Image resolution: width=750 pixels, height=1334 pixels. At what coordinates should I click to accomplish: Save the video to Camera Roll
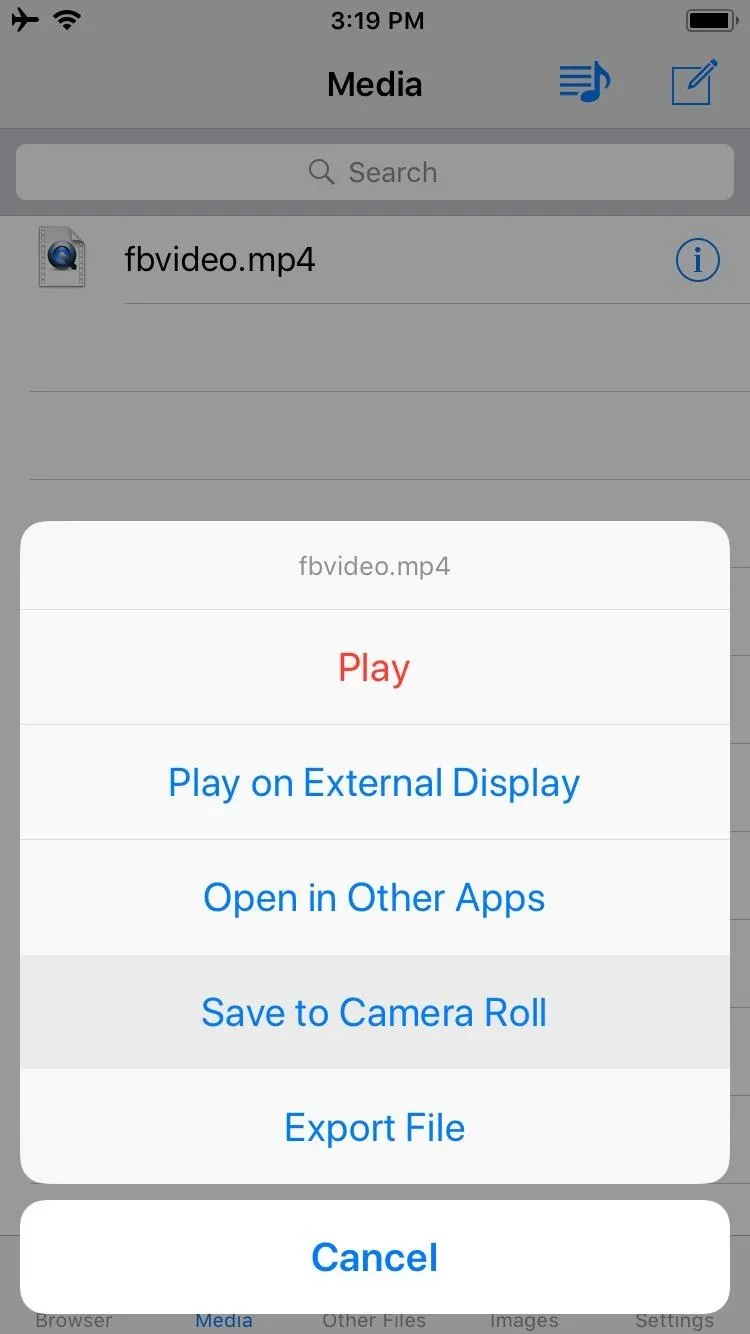374,1012
